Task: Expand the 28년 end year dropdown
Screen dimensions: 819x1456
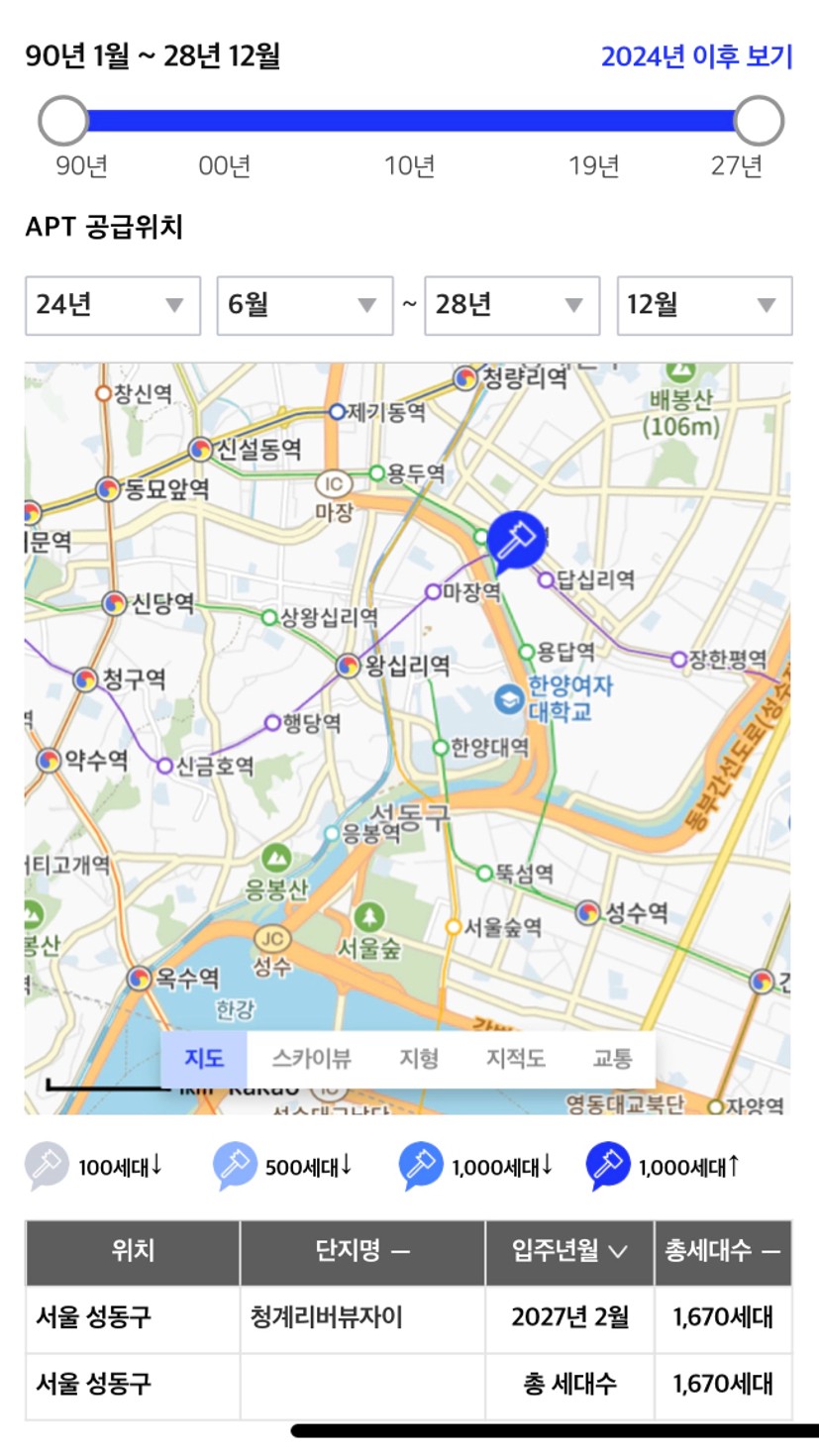Action: tap(512, 305)
